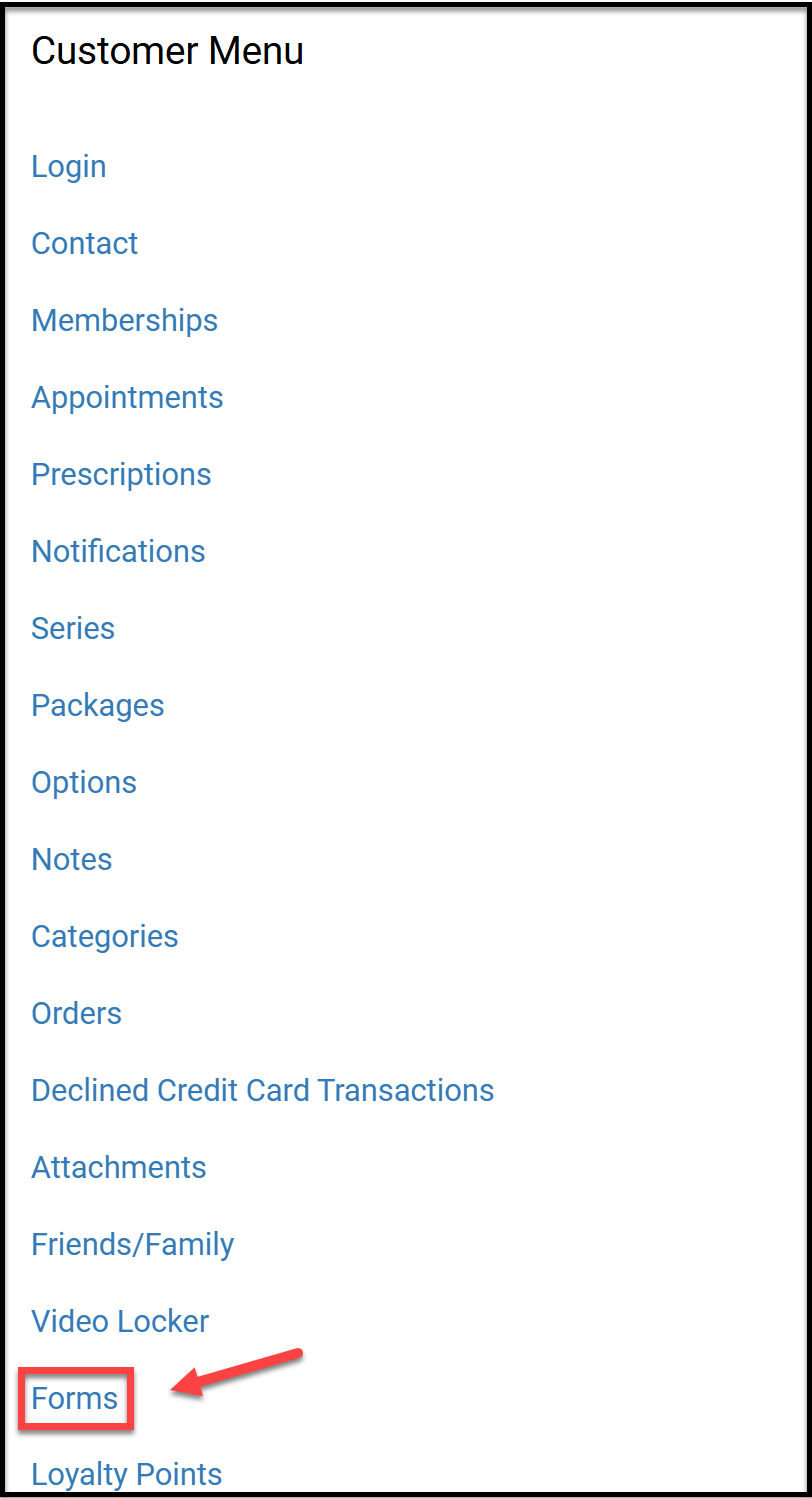Open the Prescriptions link
812x1498 pixels.
pyautogui.click(x=121, y=475)
